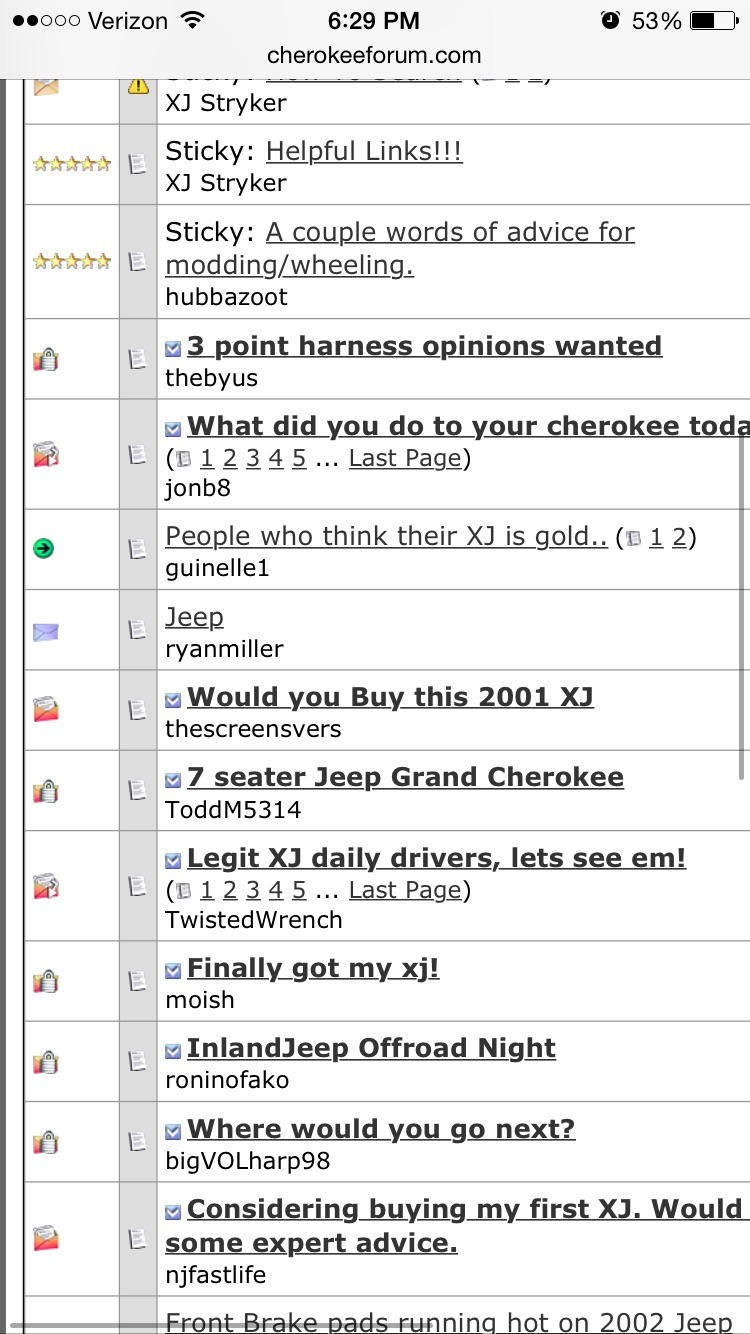The image size is (750, 1334).
Task: Open Would you Buy this 2001 XJ thread
Action: [x=390, y=697]
